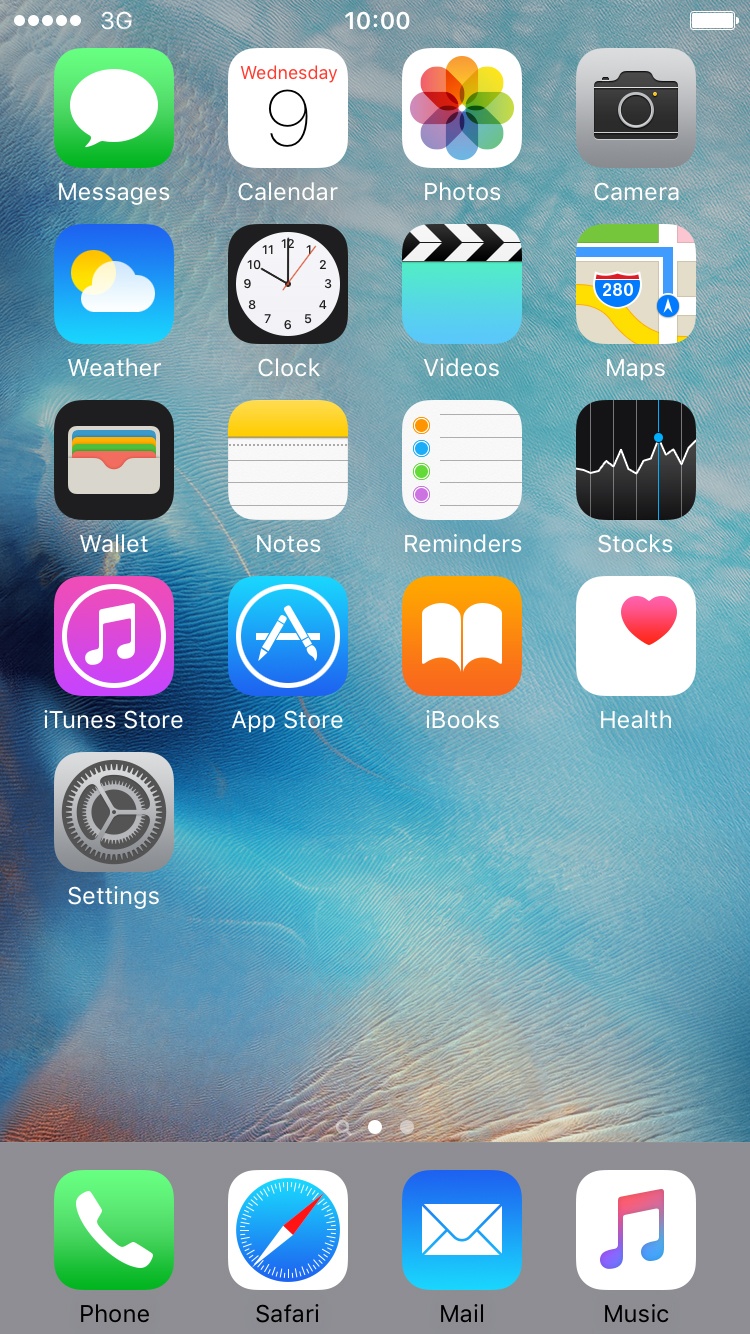Image resolution: width=750 pixels, height=1334 pixels.
Task: Open the Photos app
Action: pos(462,108)
